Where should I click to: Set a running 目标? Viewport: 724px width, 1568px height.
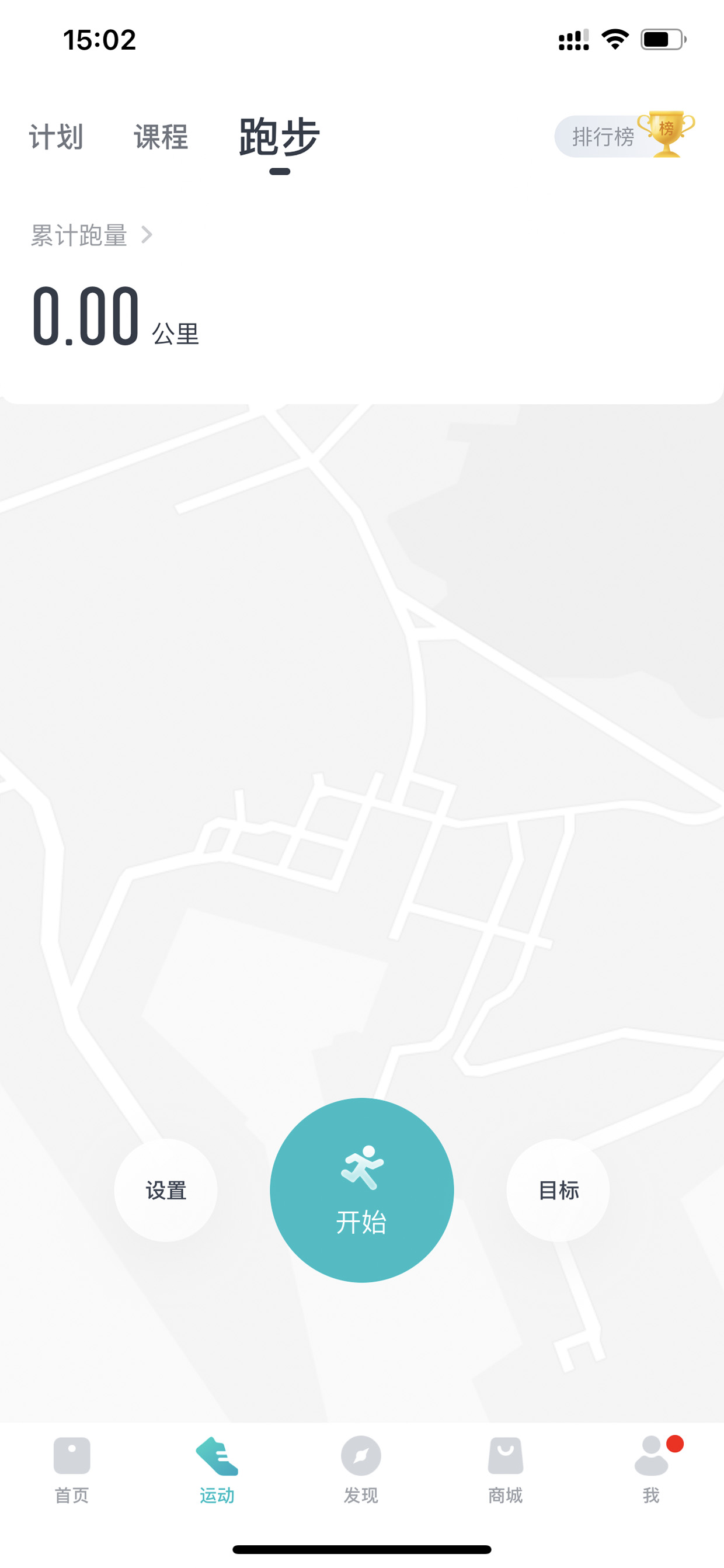click(558, 1190)
